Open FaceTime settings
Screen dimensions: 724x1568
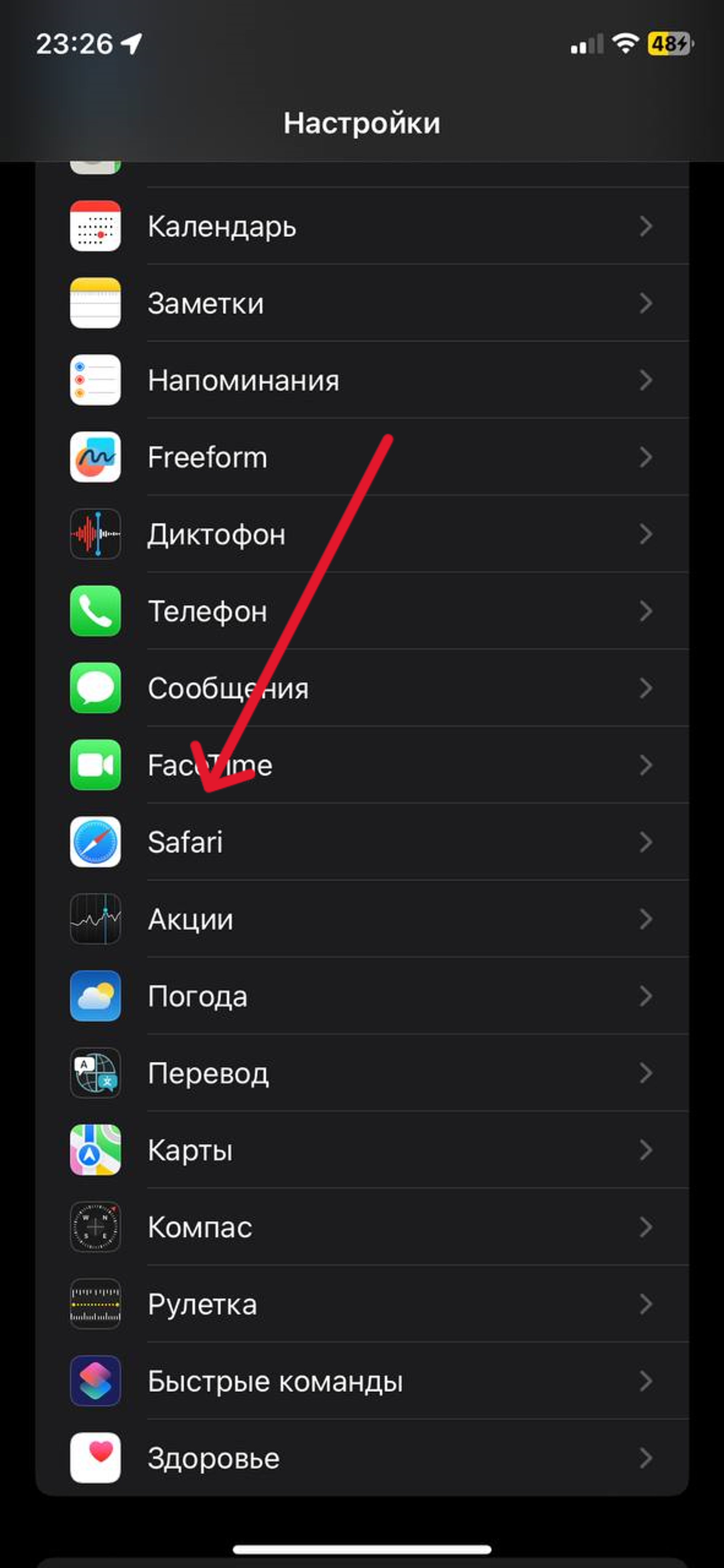click(x=362, y=764)
